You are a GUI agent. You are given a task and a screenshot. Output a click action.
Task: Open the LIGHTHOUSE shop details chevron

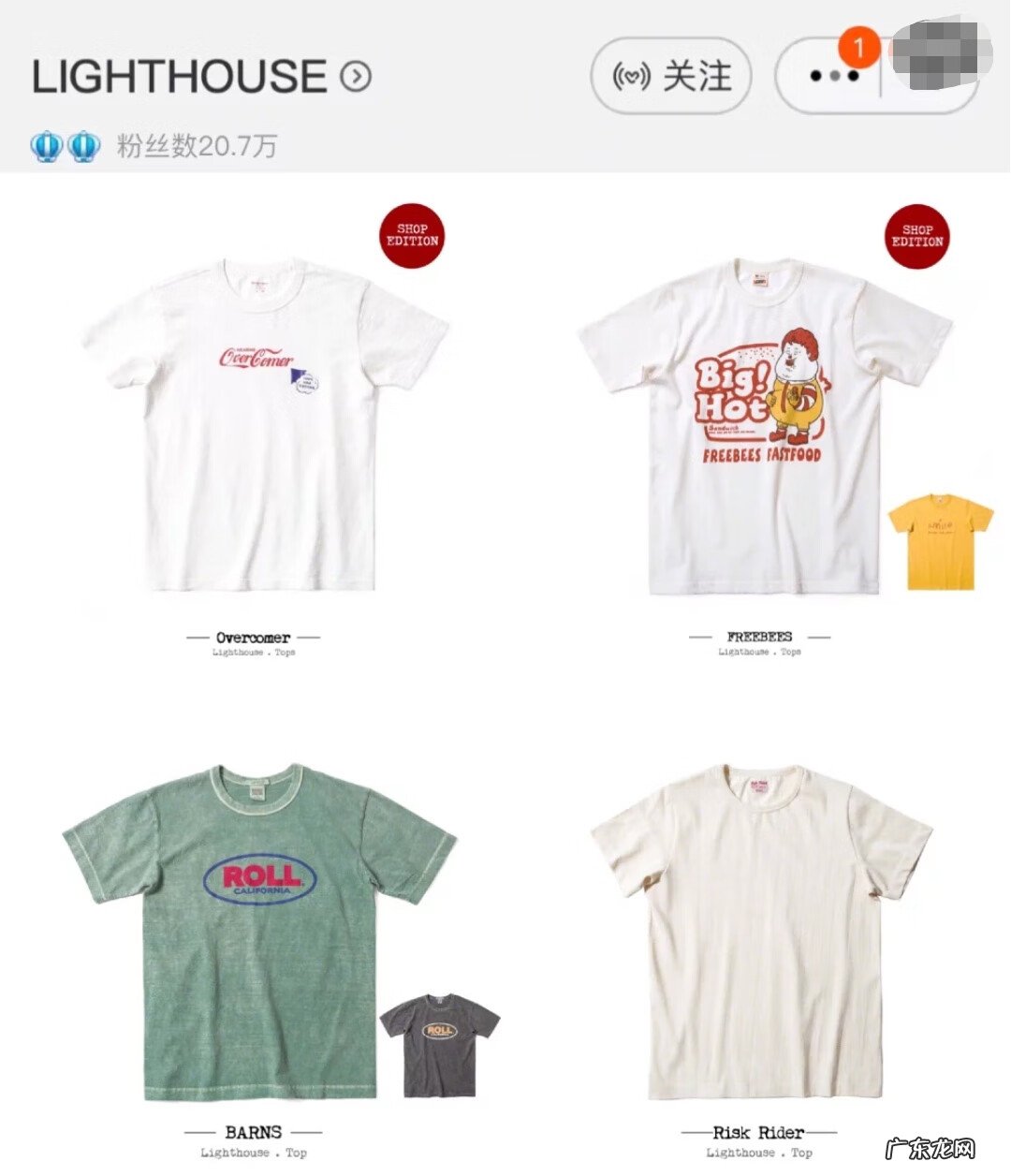pyautogui.click(x=356, y=77)
